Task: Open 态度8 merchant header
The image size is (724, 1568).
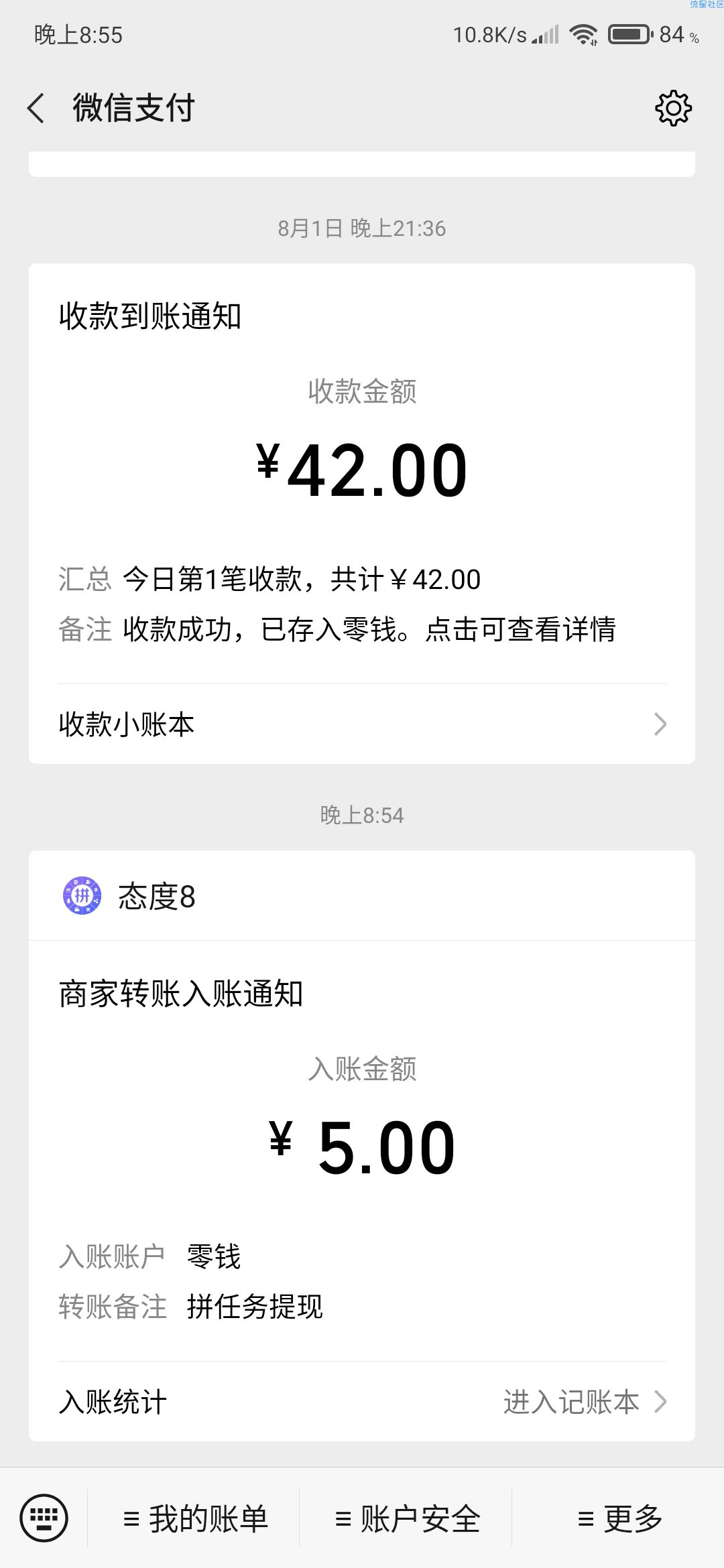Action: click(362, 896)
